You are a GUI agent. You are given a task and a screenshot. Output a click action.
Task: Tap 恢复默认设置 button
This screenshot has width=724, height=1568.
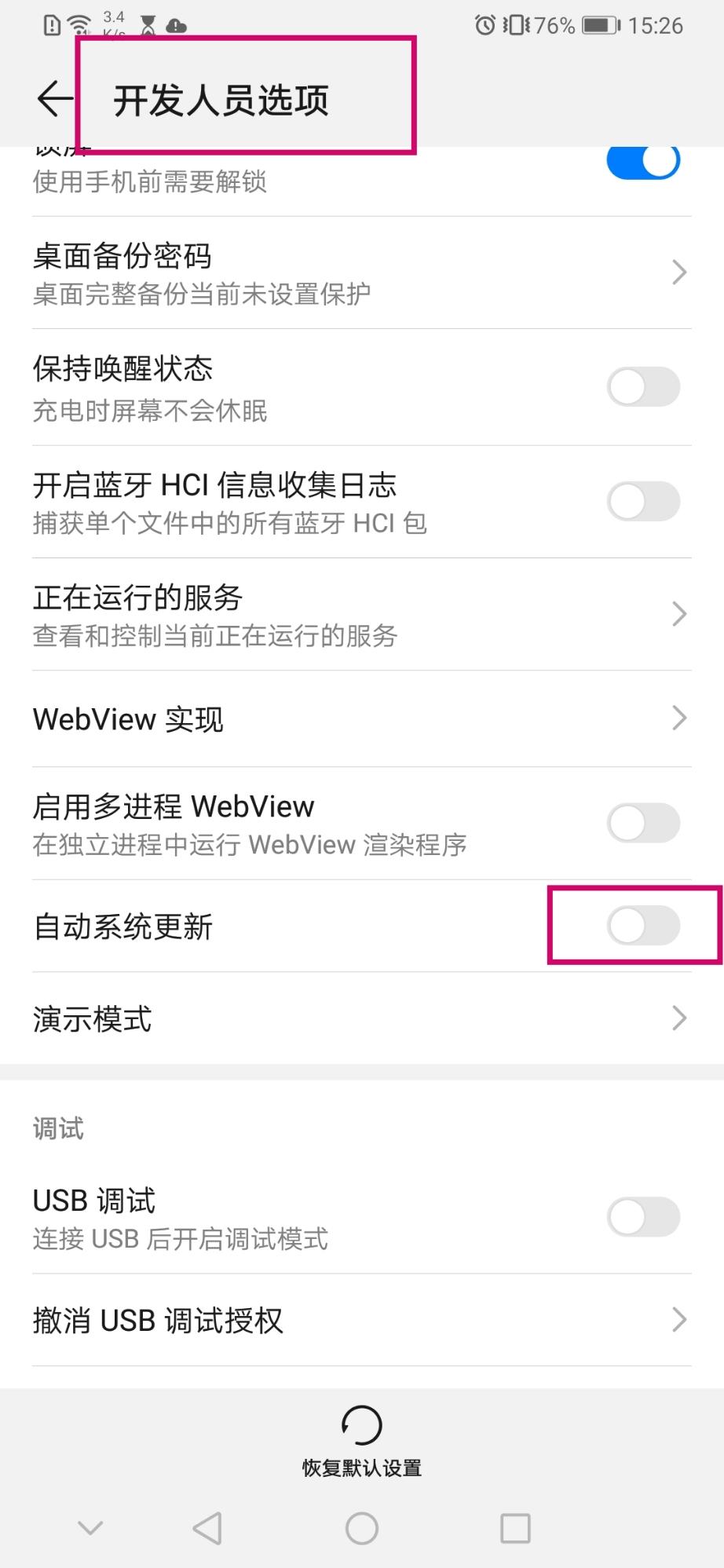[x=361, y=1442]
